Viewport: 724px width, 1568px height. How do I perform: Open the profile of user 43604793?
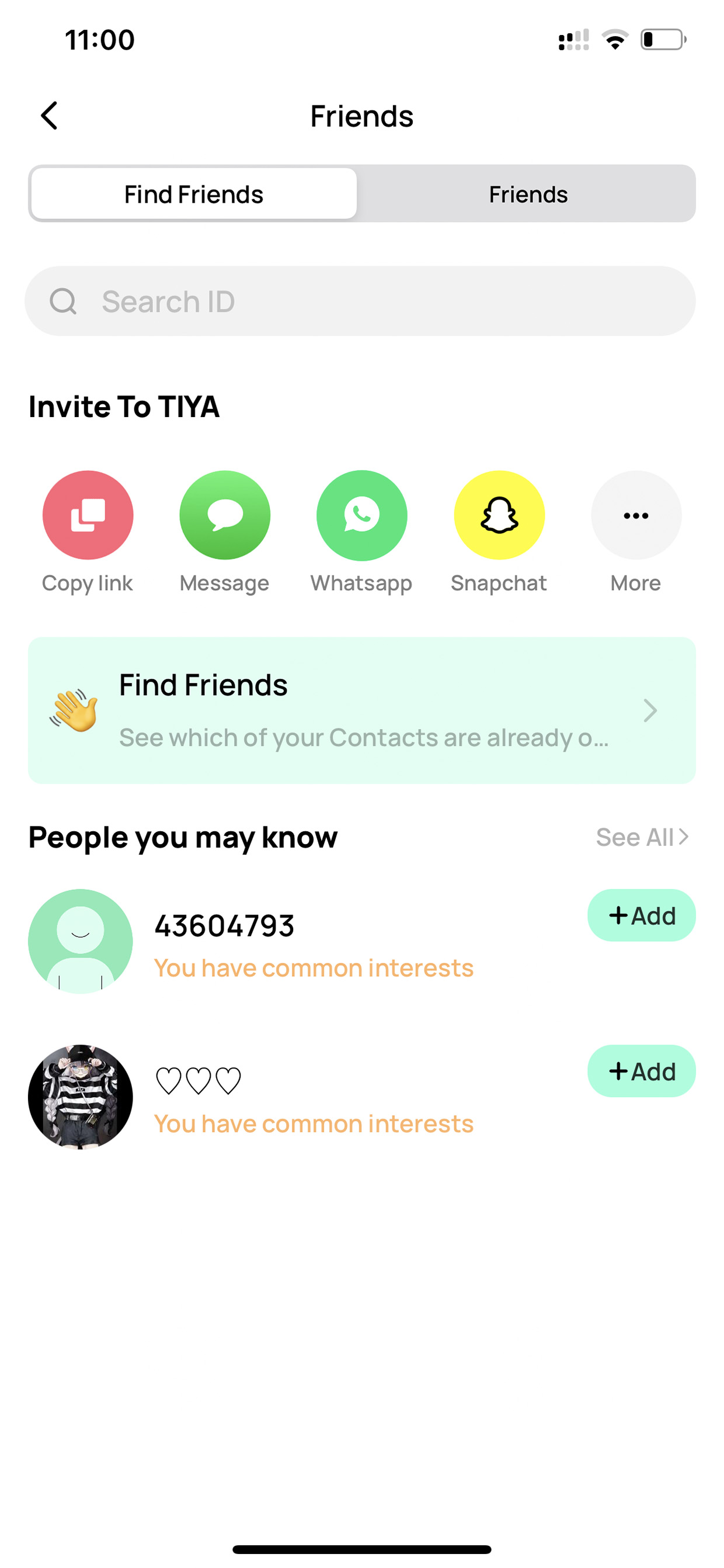(x=81, y=941)
